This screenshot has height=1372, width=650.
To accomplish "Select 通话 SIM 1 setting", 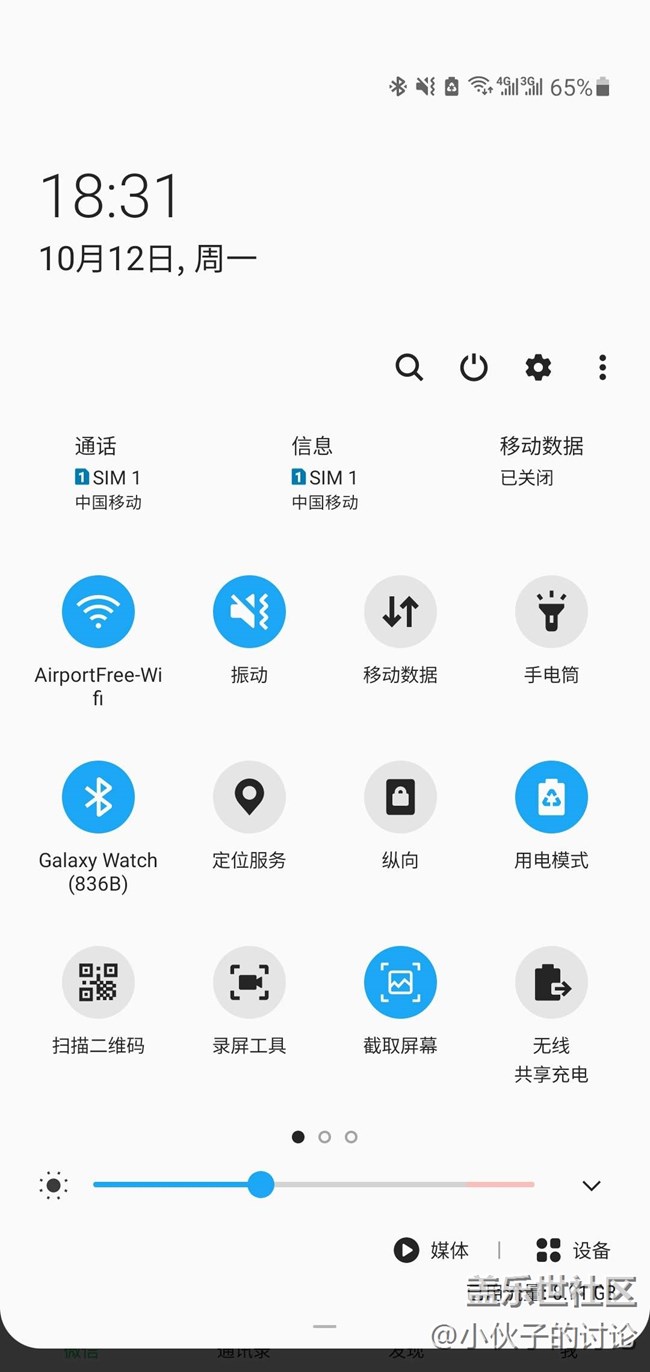I will 108,474.
